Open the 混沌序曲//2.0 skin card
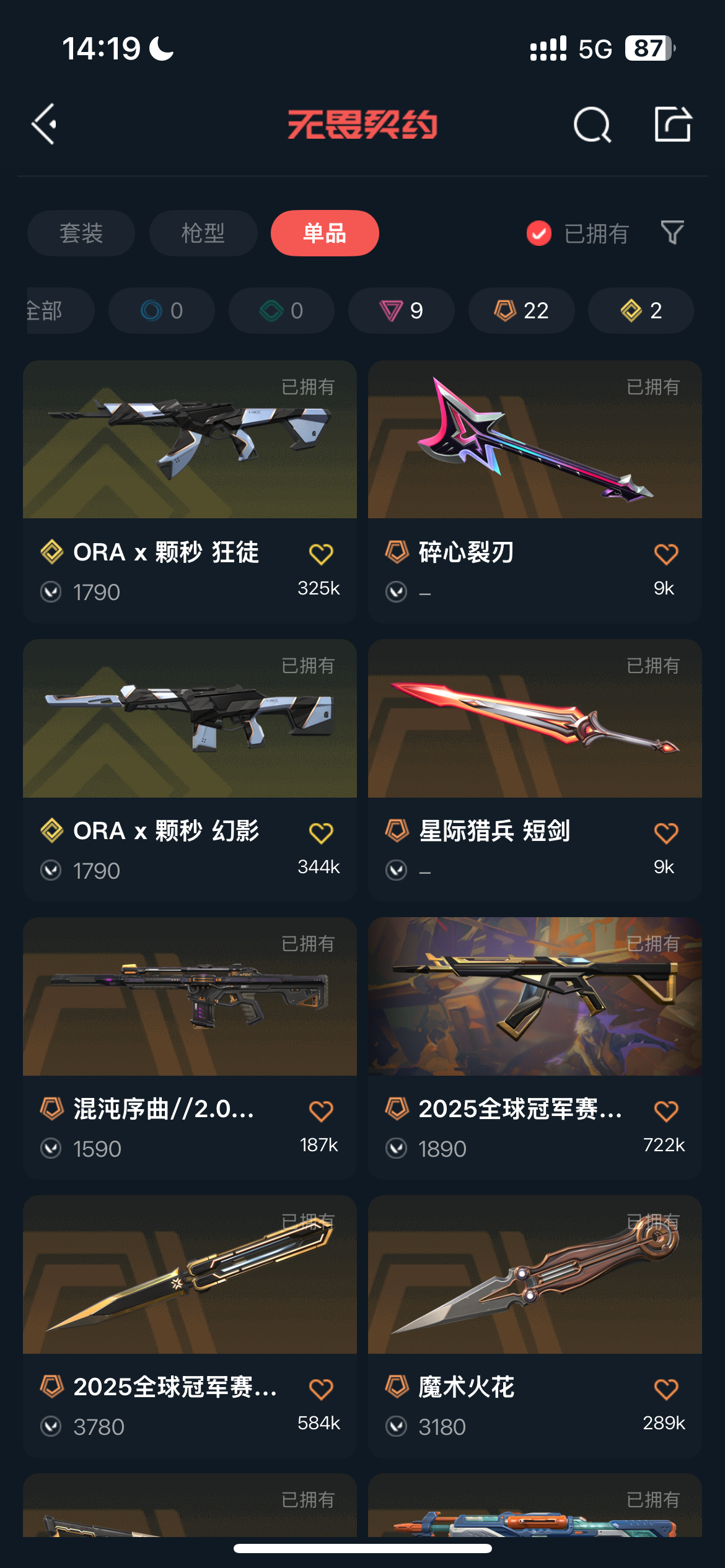Screen dimensions: 725x1568 tap(190, 996)
